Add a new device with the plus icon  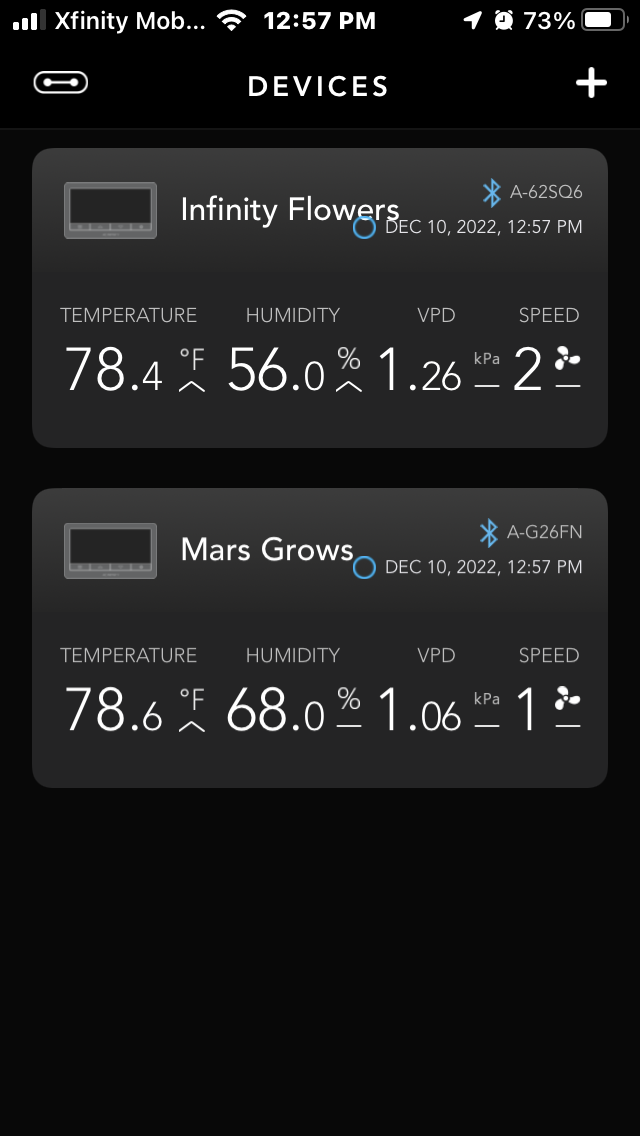point(591,84)
